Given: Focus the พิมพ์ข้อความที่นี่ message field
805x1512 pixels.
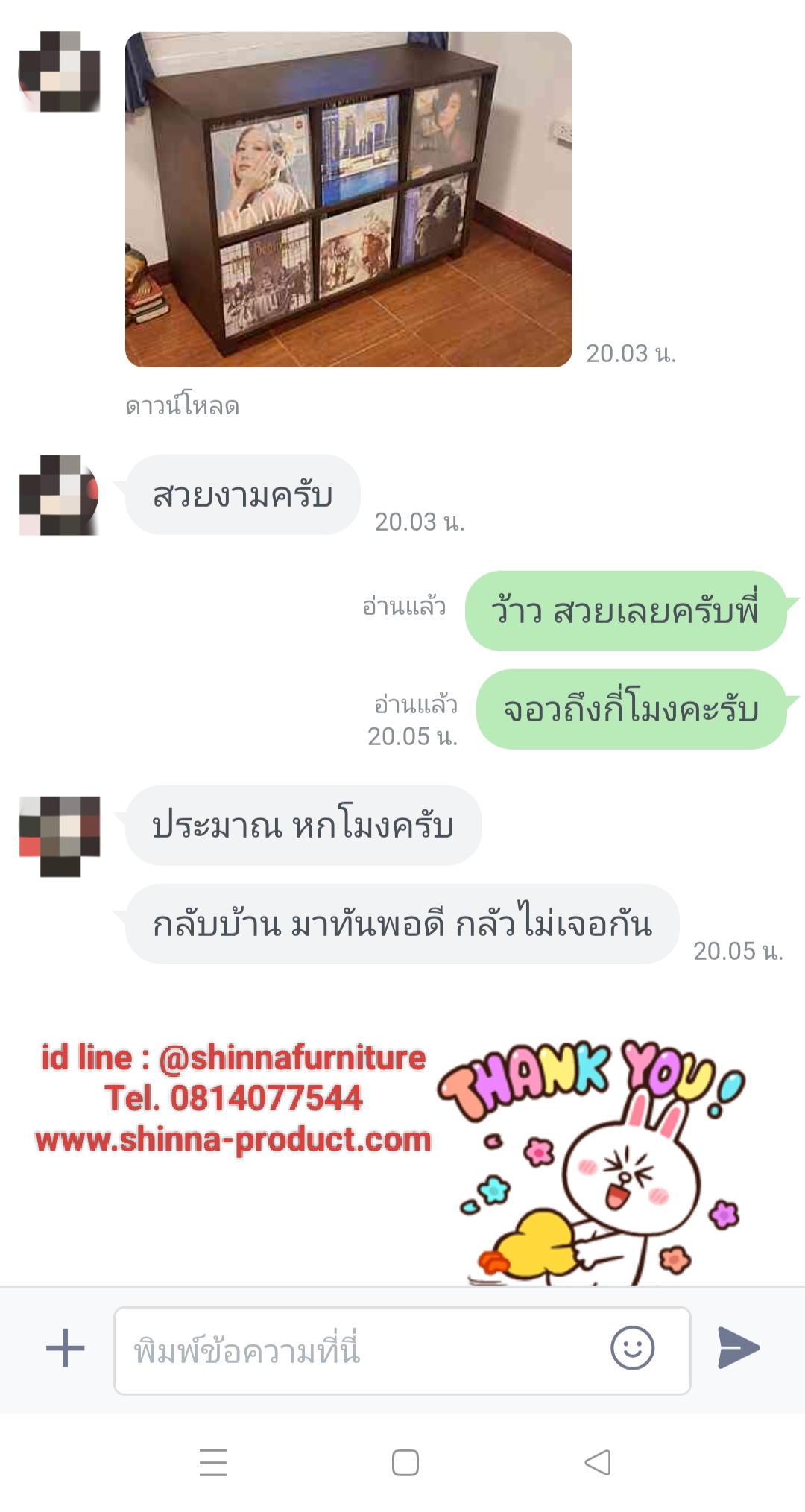Looking at the screenshot, I should pyautogui.click(x=358, y=1350).
